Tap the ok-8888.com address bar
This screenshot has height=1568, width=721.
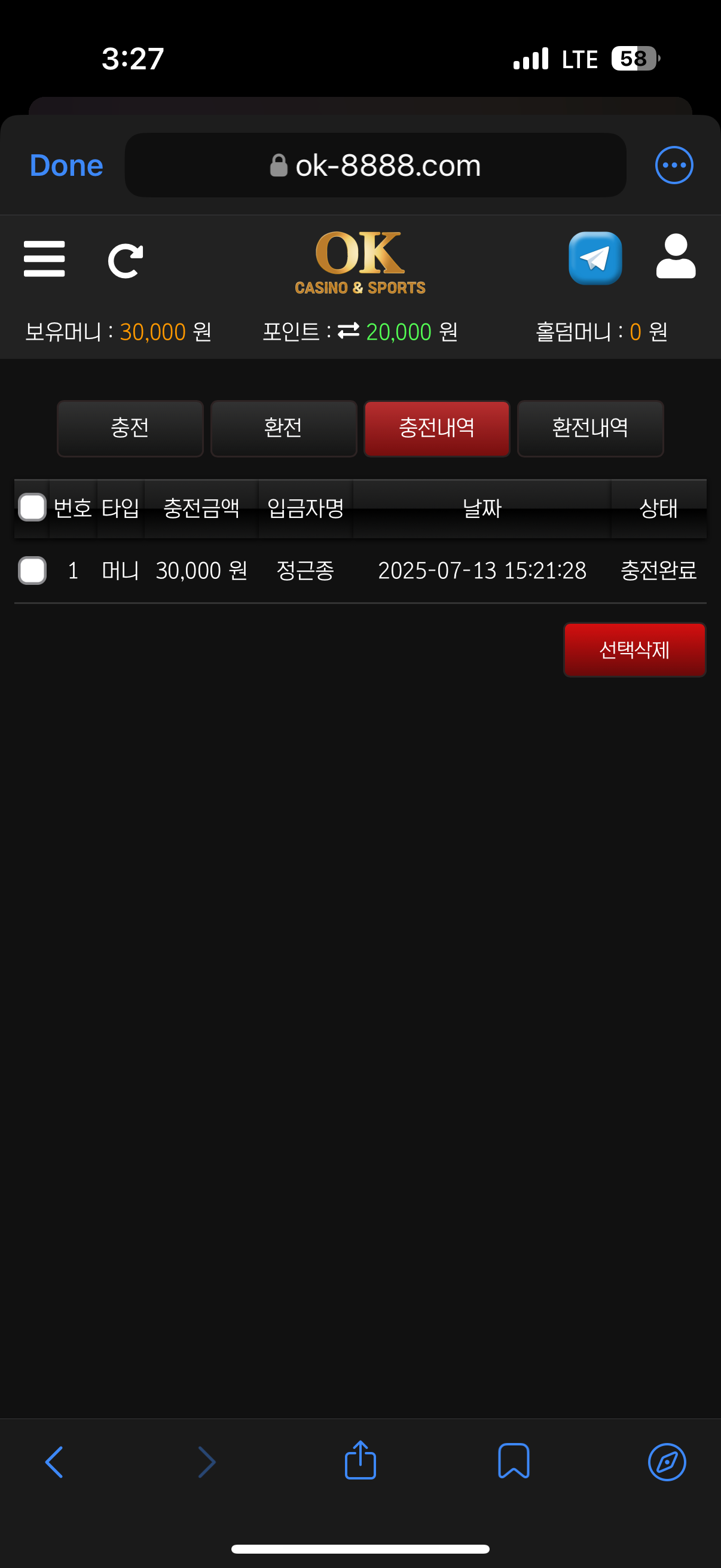375,166
